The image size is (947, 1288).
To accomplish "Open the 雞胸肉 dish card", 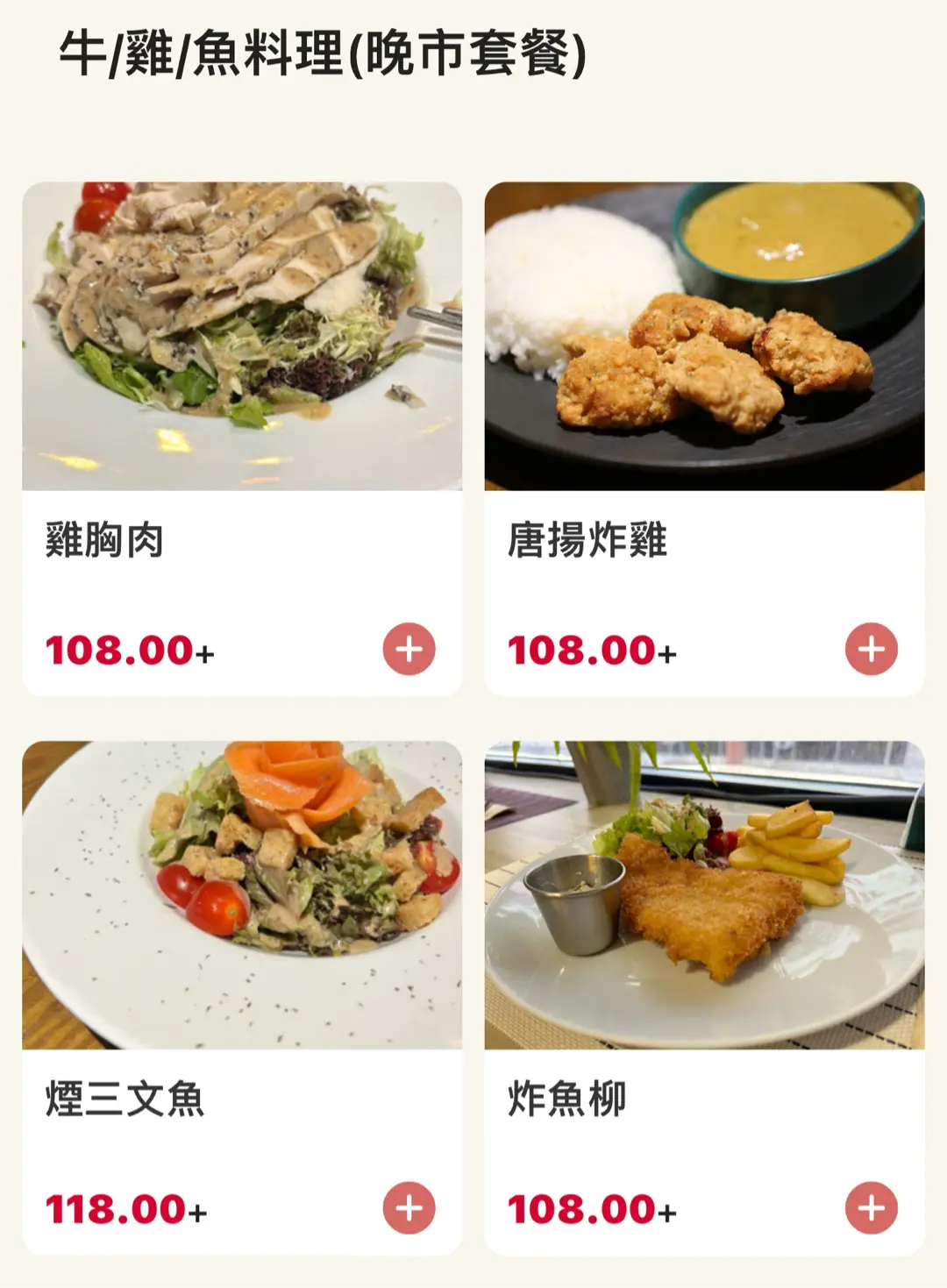I will (242, 337).
